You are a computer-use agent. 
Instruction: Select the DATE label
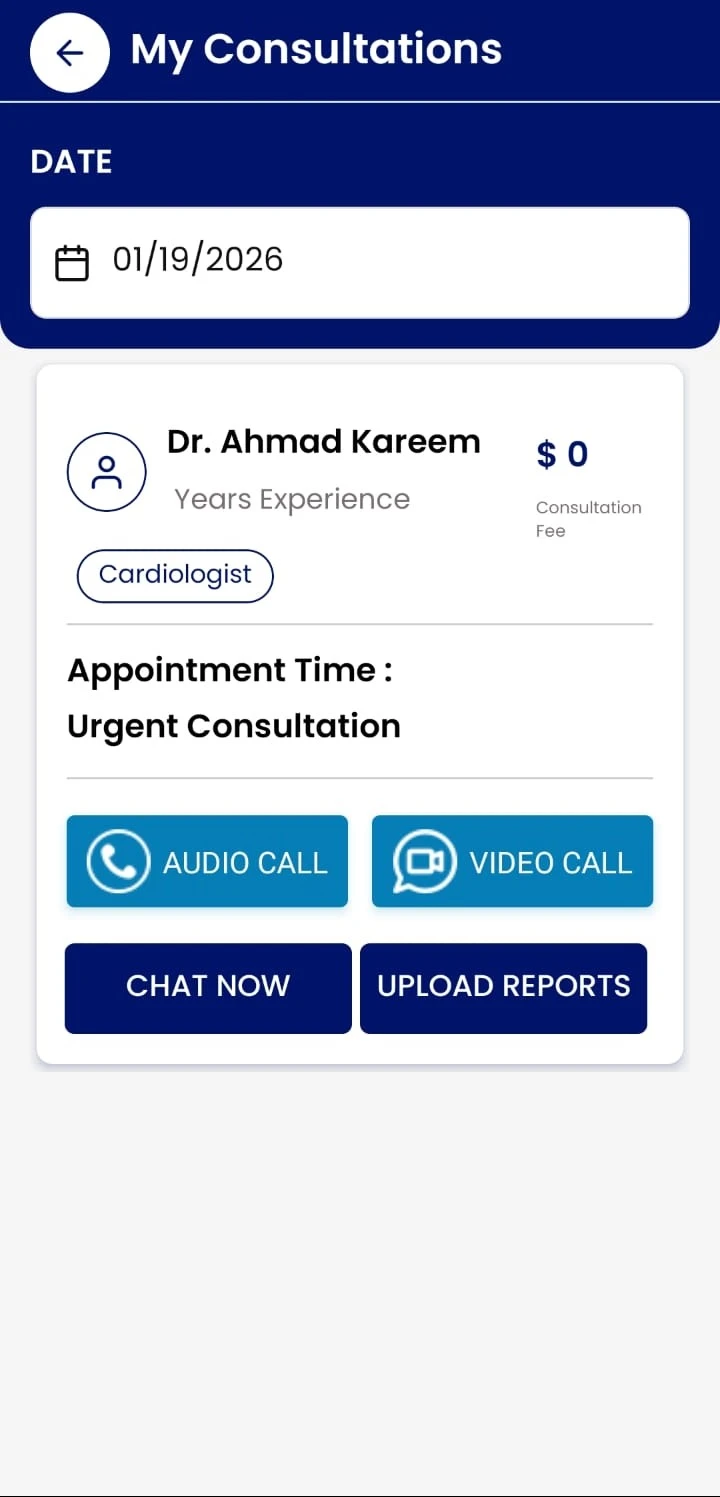tap(70, 161)
